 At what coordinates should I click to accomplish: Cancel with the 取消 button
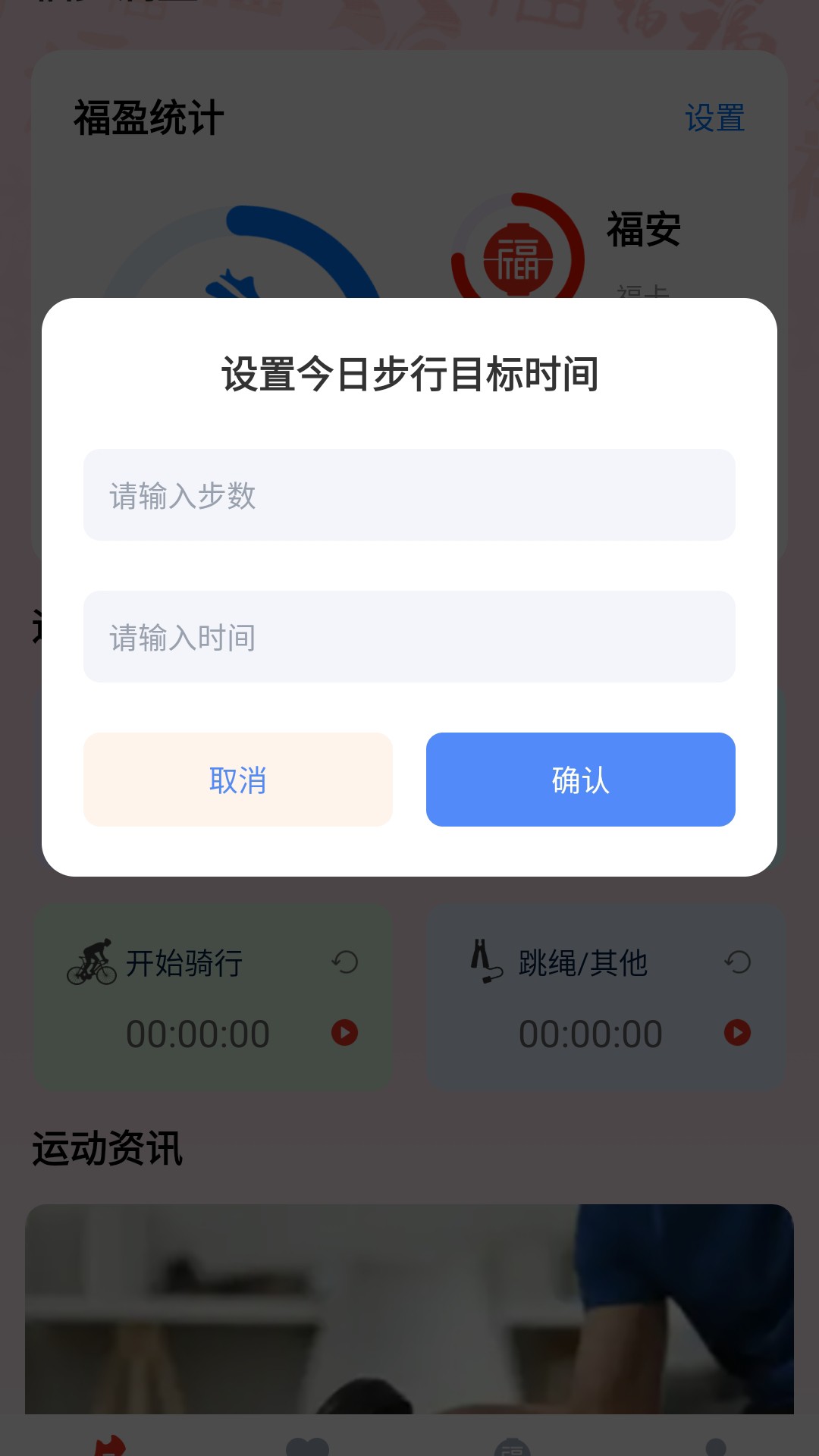click(238, 780)
